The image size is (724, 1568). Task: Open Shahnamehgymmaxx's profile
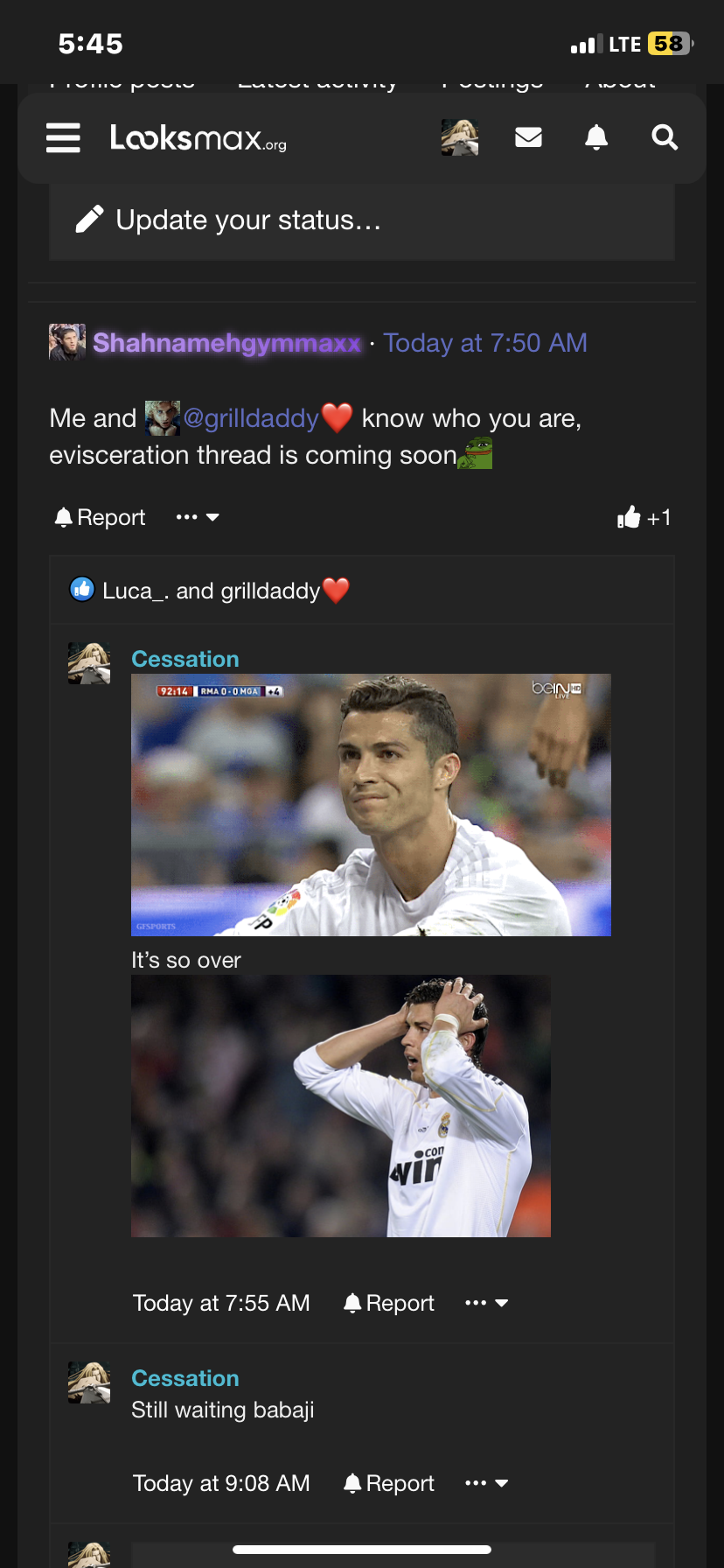[226, 343]
